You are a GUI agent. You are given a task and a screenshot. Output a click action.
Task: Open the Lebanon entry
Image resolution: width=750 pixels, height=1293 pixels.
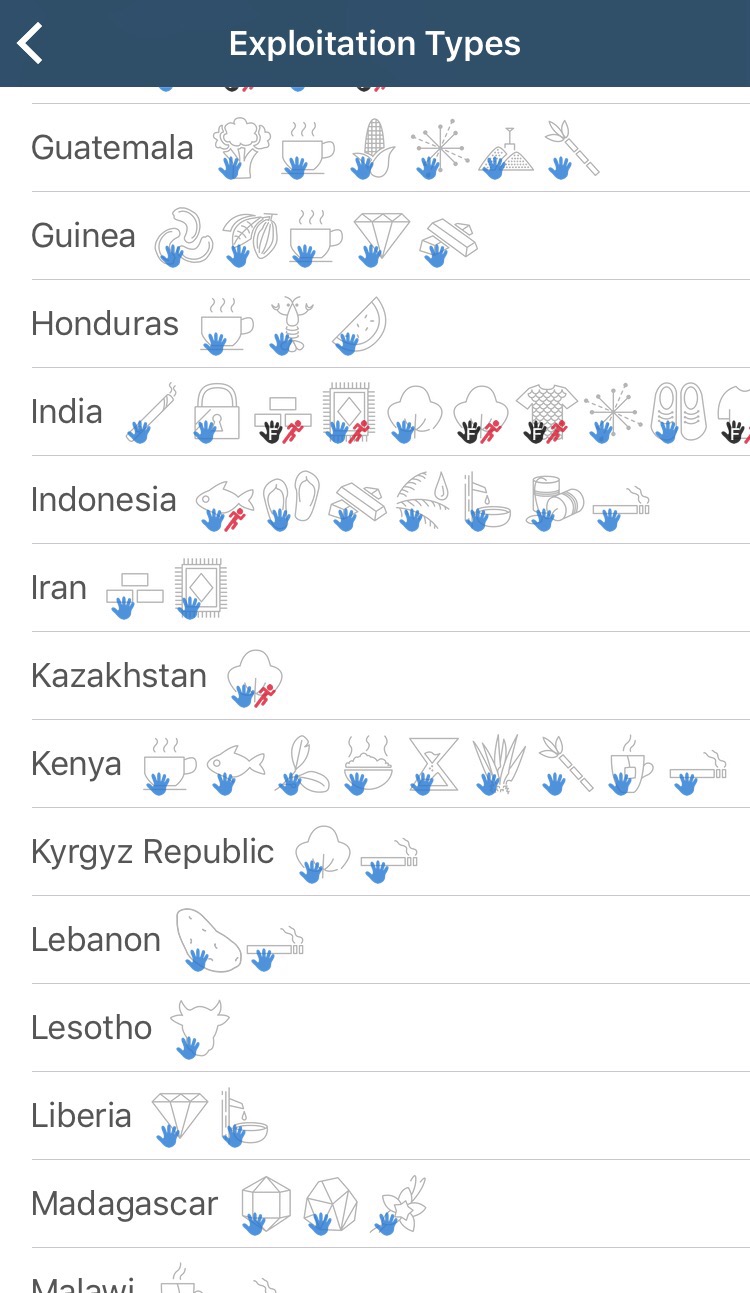coord(95,940)
